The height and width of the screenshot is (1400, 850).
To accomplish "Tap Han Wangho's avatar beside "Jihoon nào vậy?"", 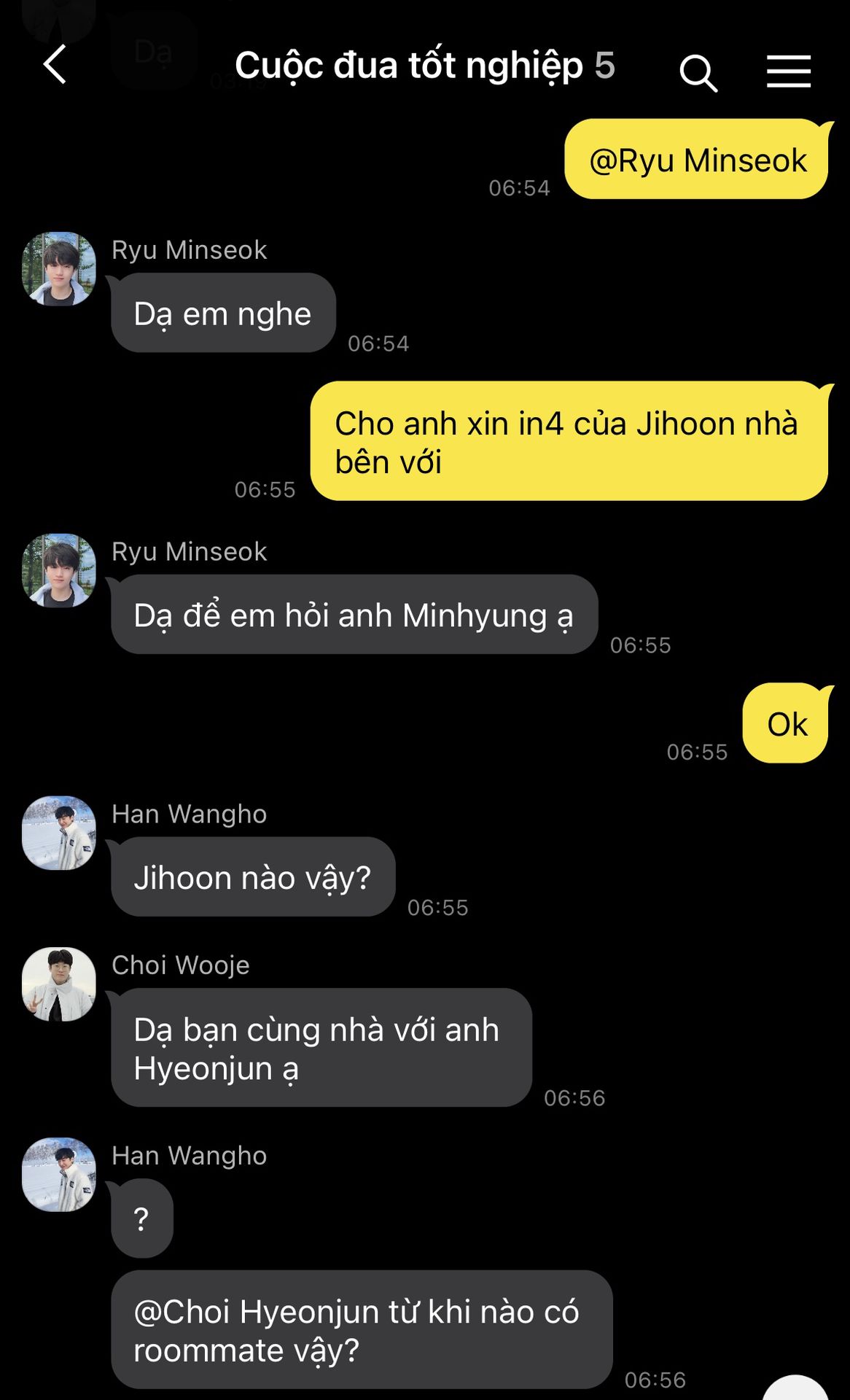I will pos(59,833).
